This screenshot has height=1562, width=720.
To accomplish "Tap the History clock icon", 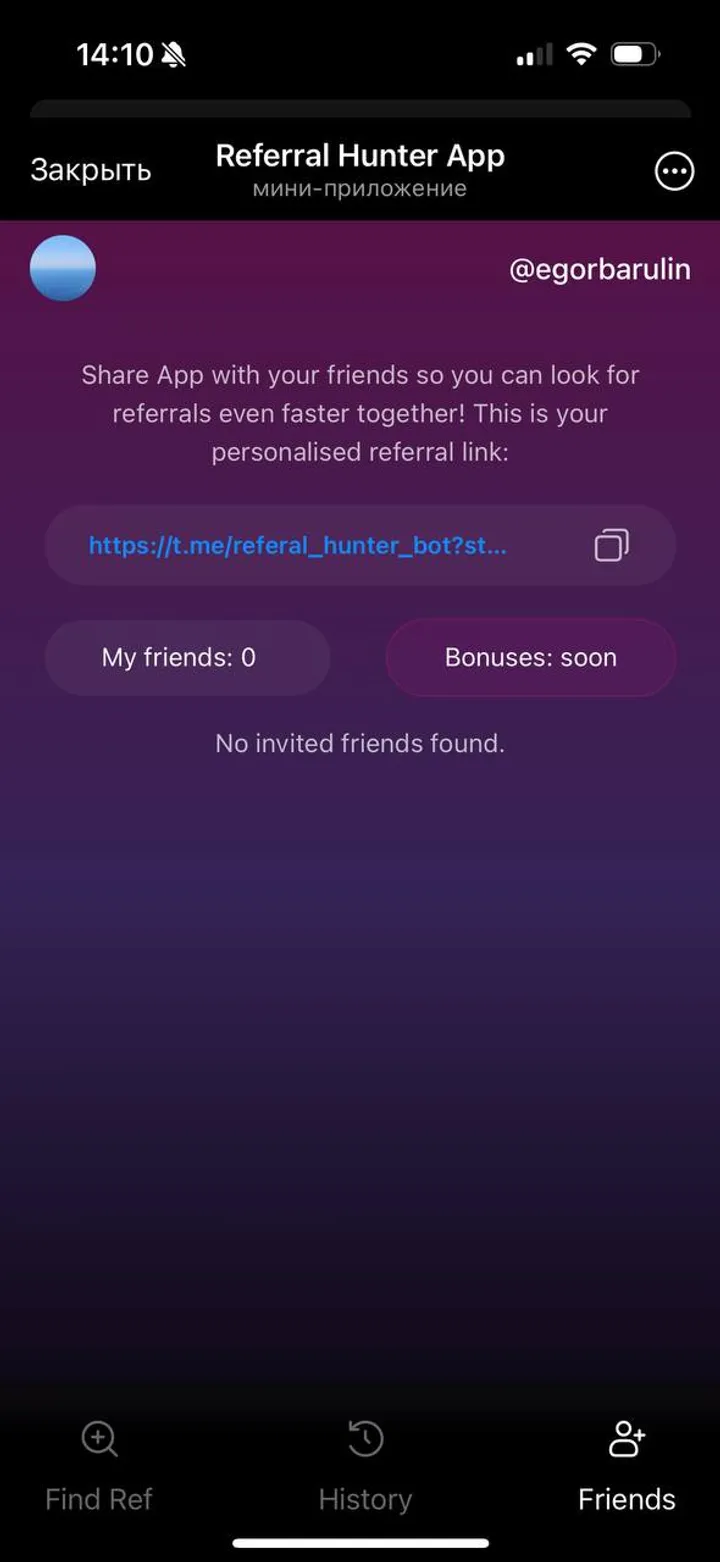I will 365,1438.
